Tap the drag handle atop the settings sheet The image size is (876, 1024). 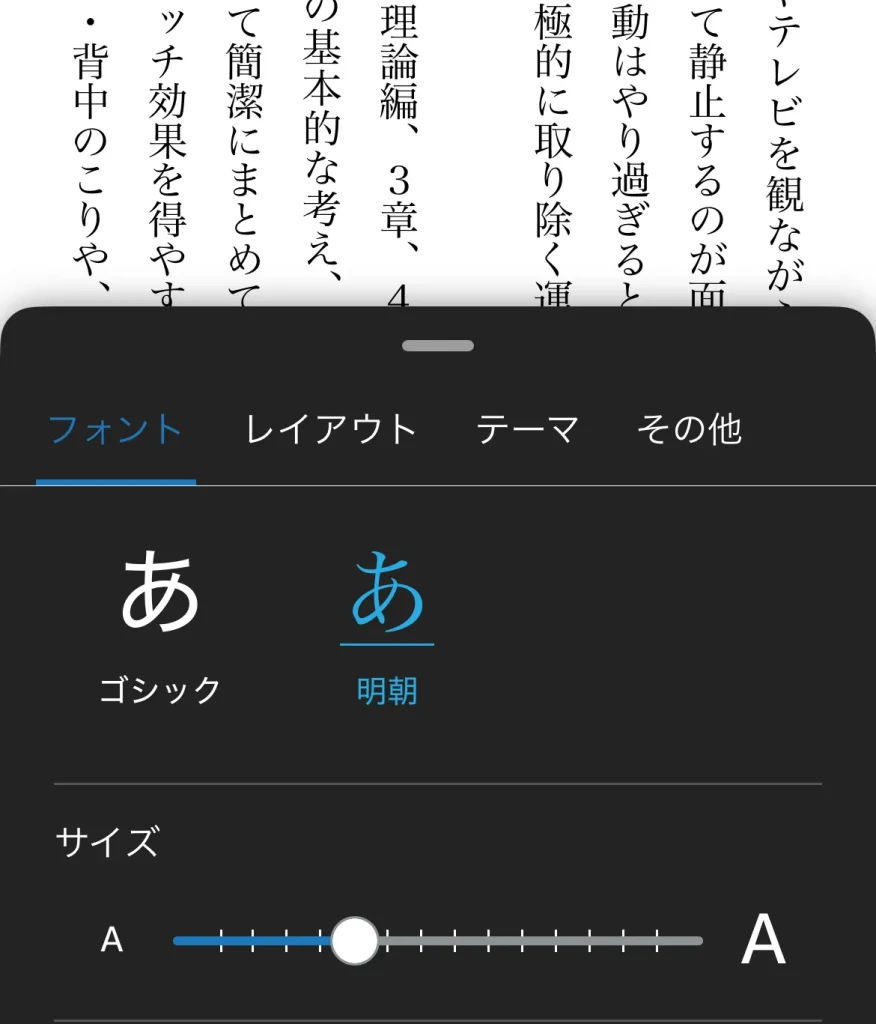coord(437,344)
